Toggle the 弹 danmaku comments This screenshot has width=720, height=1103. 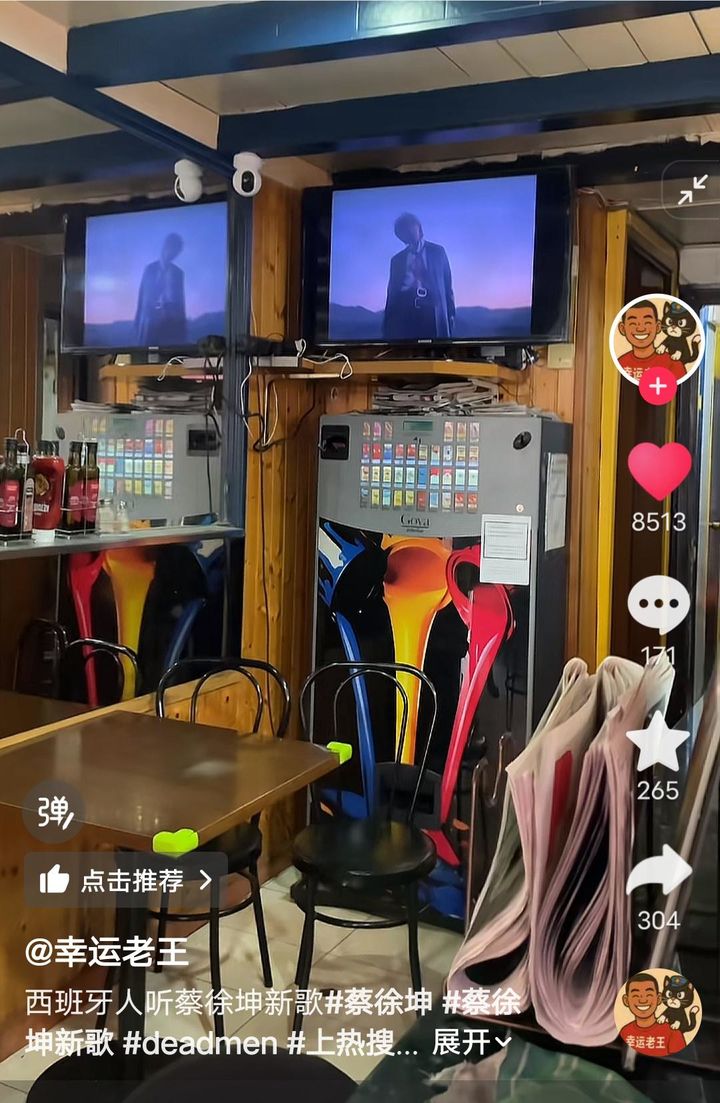[53, 811]
